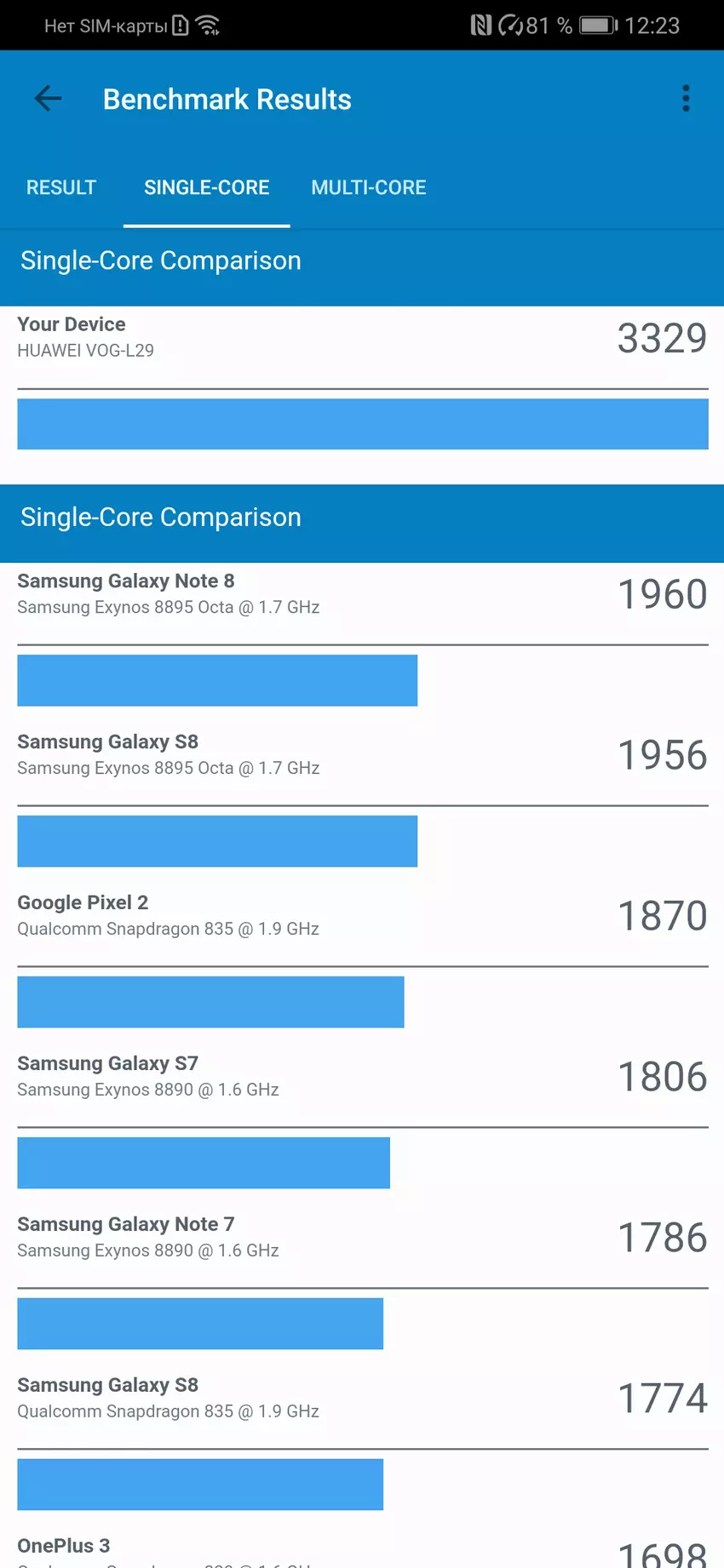This screenshot has width=724, height=1568.
Task: Open the three-dot overflow menu
Action: point(686,99)
